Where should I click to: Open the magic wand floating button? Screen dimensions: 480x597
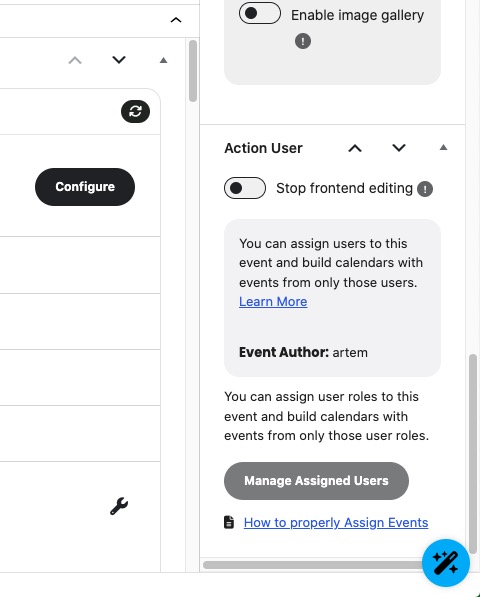coord(446,563)
